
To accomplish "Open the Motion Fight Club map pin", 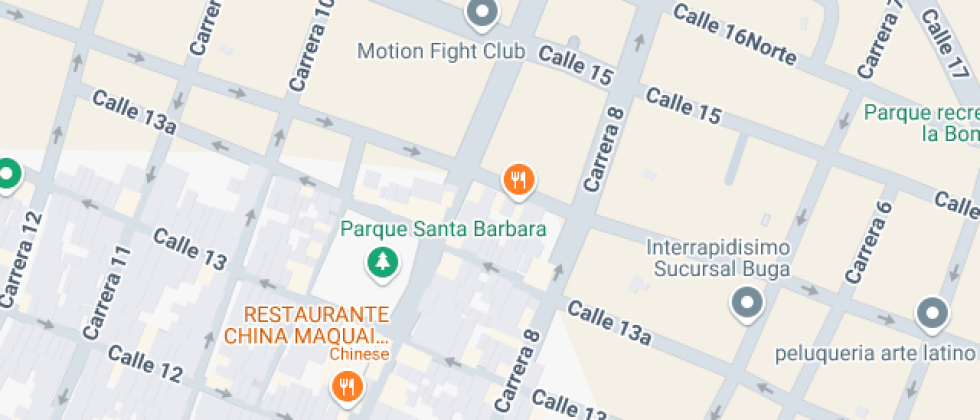I will pyautogui.click(x=483, y=13).
